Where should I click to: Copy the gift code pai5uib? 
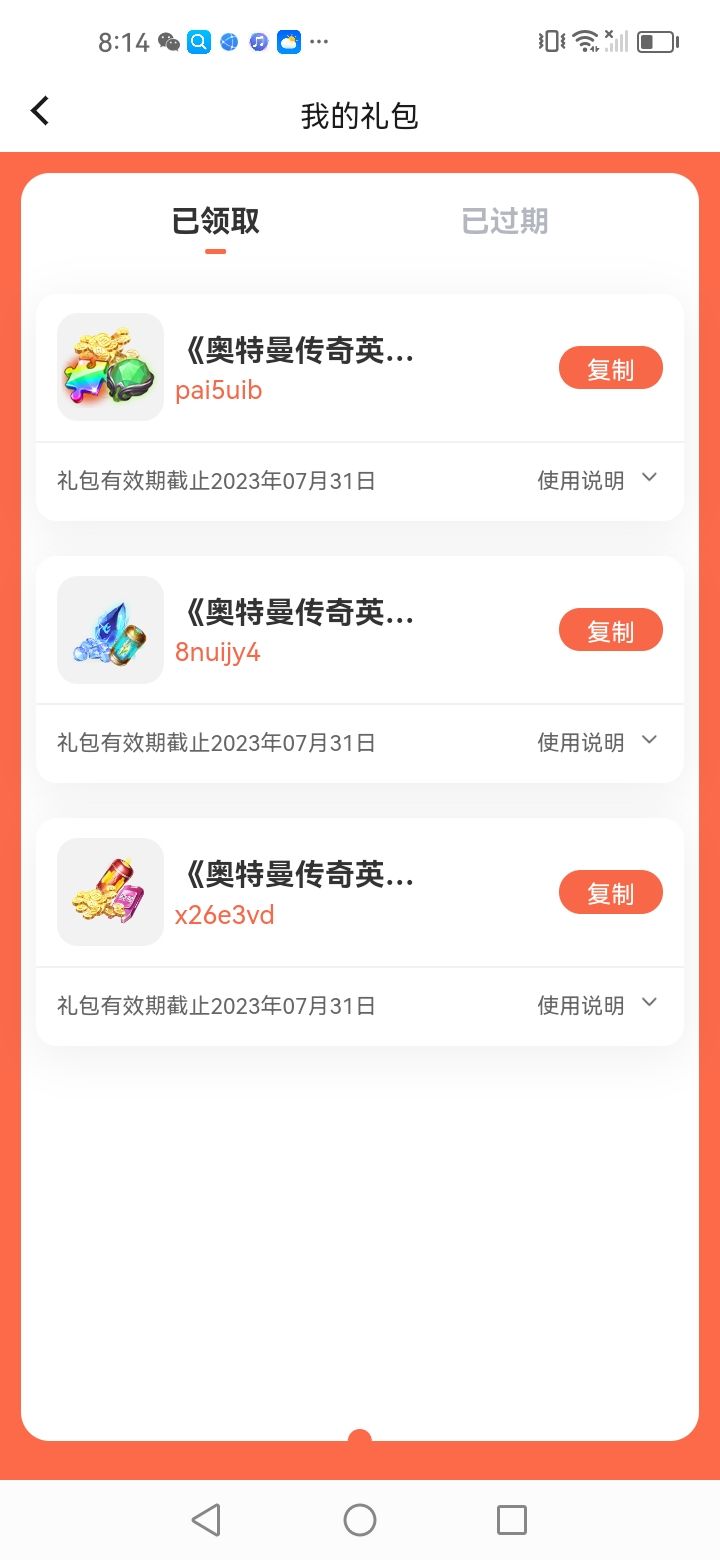(610, 368)
